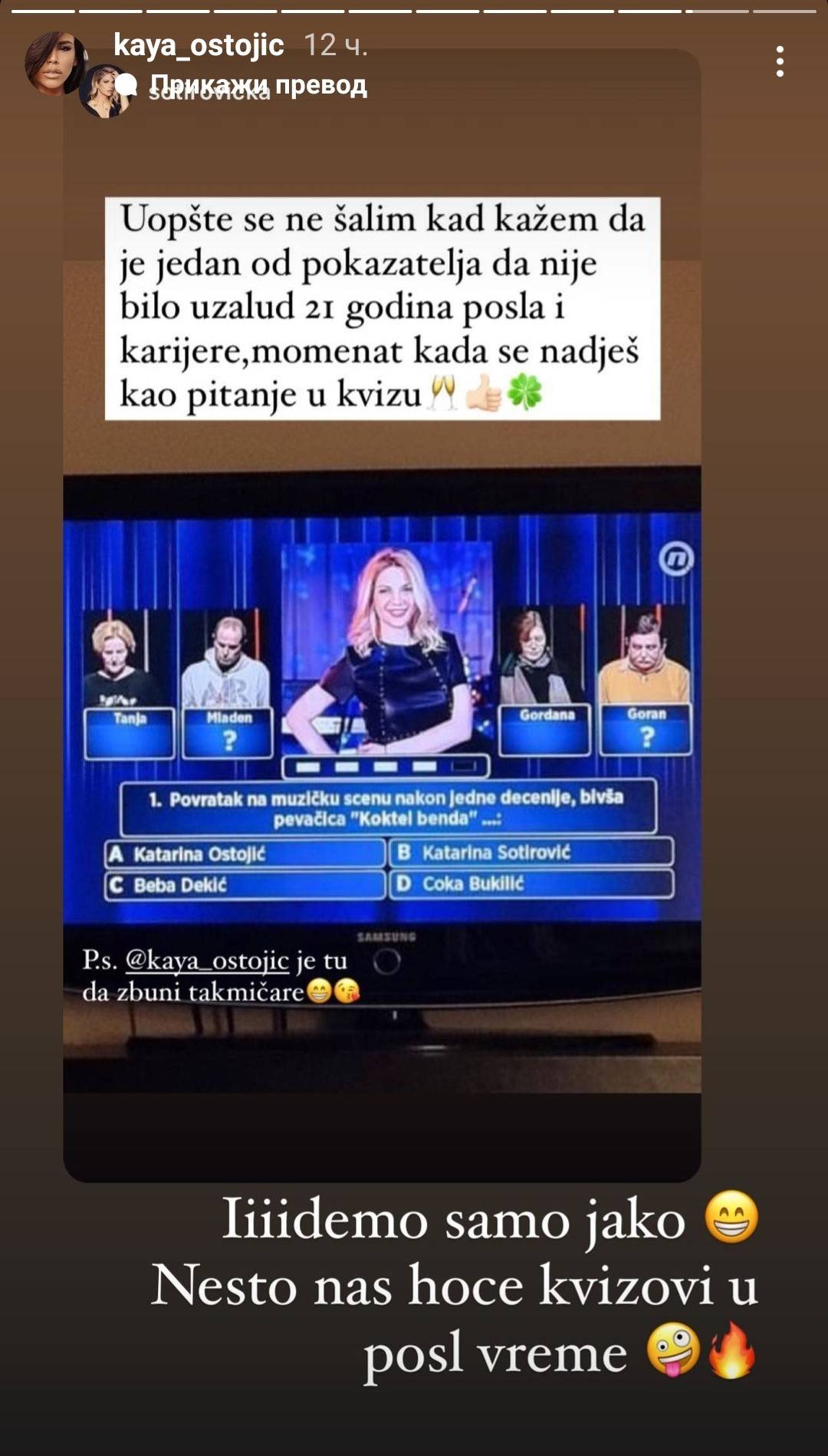The height and width of the screenshot is (1456, 828).
Task: Open the three-dot overflow menu
Action: [780, 61]
